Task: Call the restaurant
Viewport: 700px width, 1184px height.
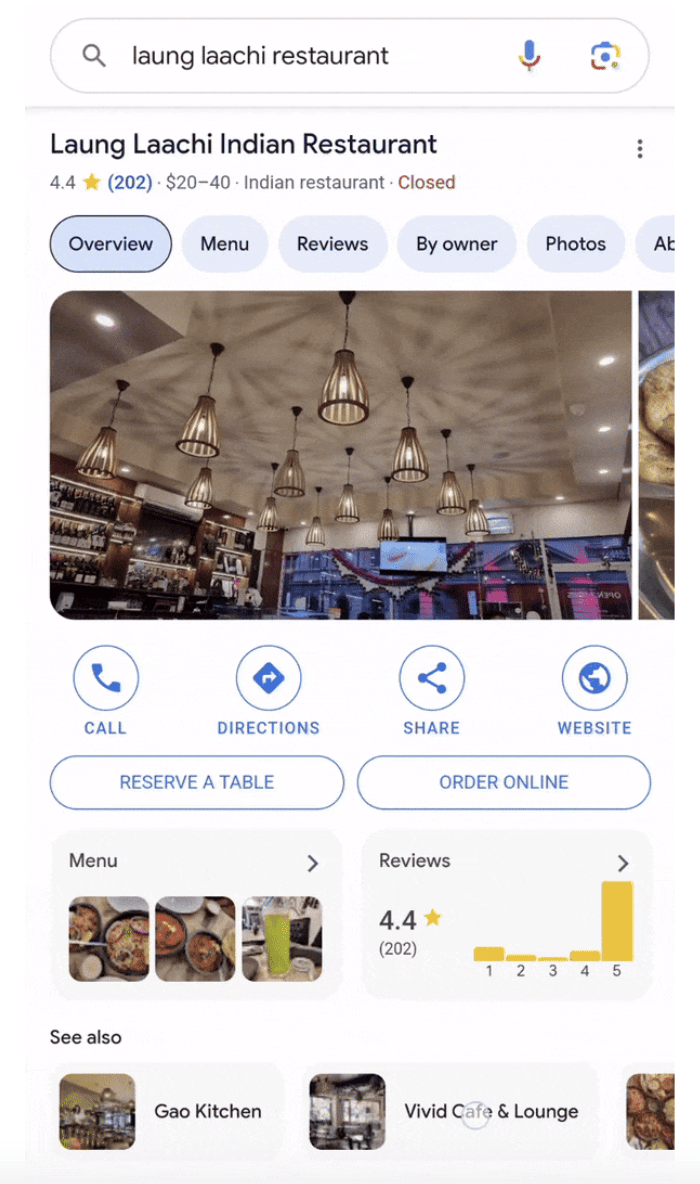Action: click(x=106, y=690)
